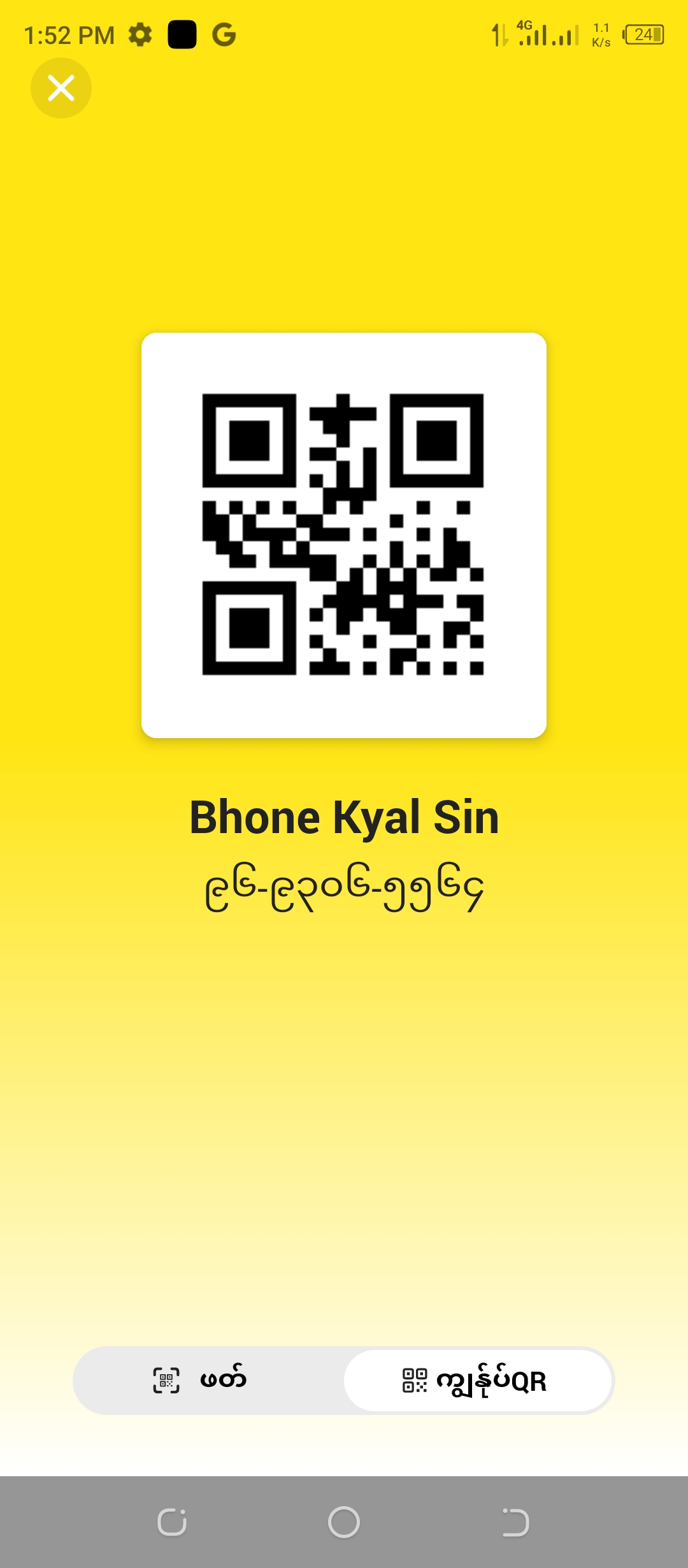Close the QR code screen
688x1568 pixels.
[x=61, y=88]
